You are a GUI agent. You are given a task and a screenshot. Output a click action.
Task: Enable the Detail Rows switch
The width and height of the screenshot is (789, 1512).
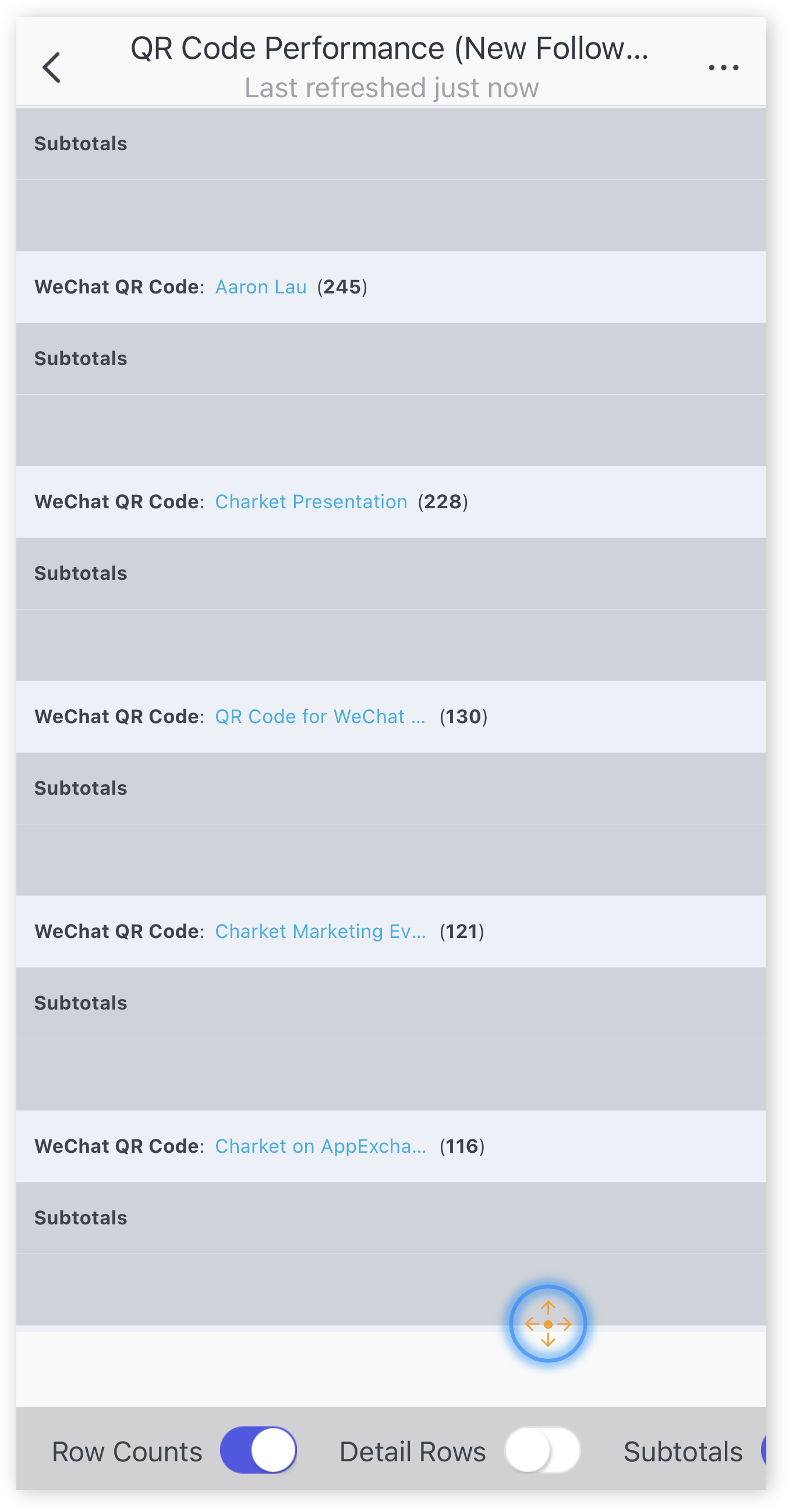[x=543, y=1450]
